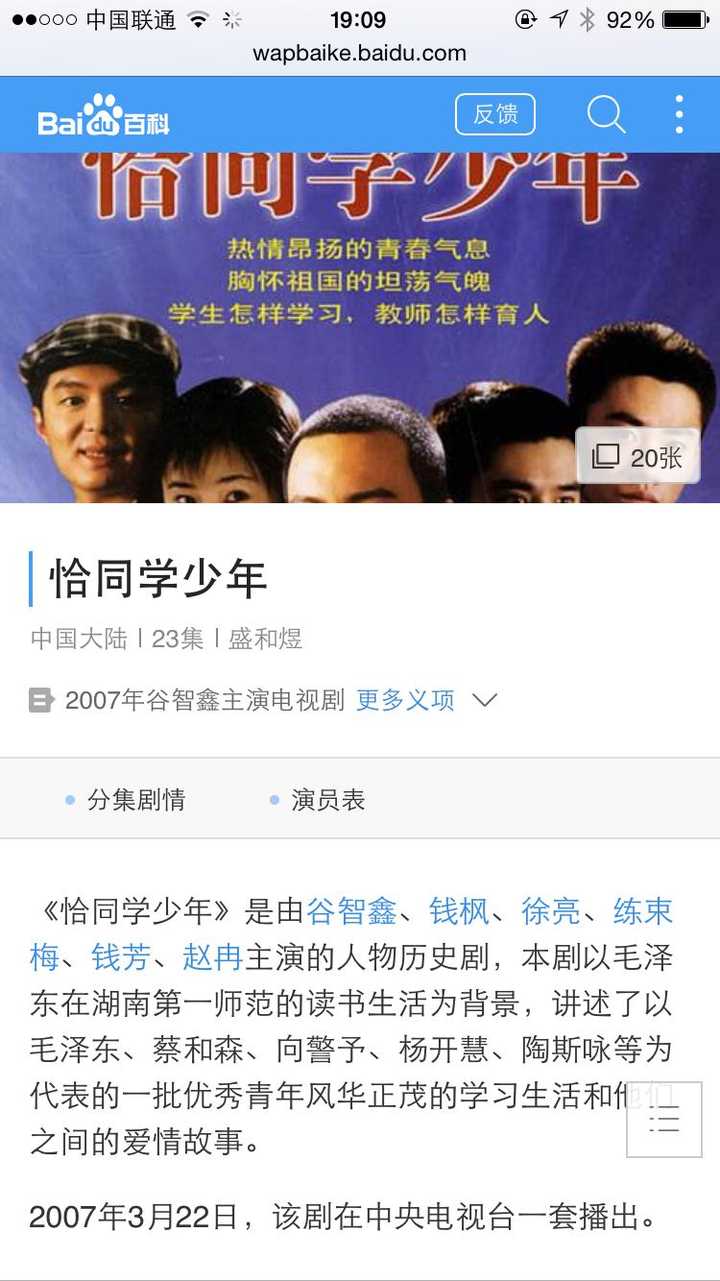Open the disambiguation chevron arrow
The width and height of the screenshot is (720, 1281).
[486, 700]
